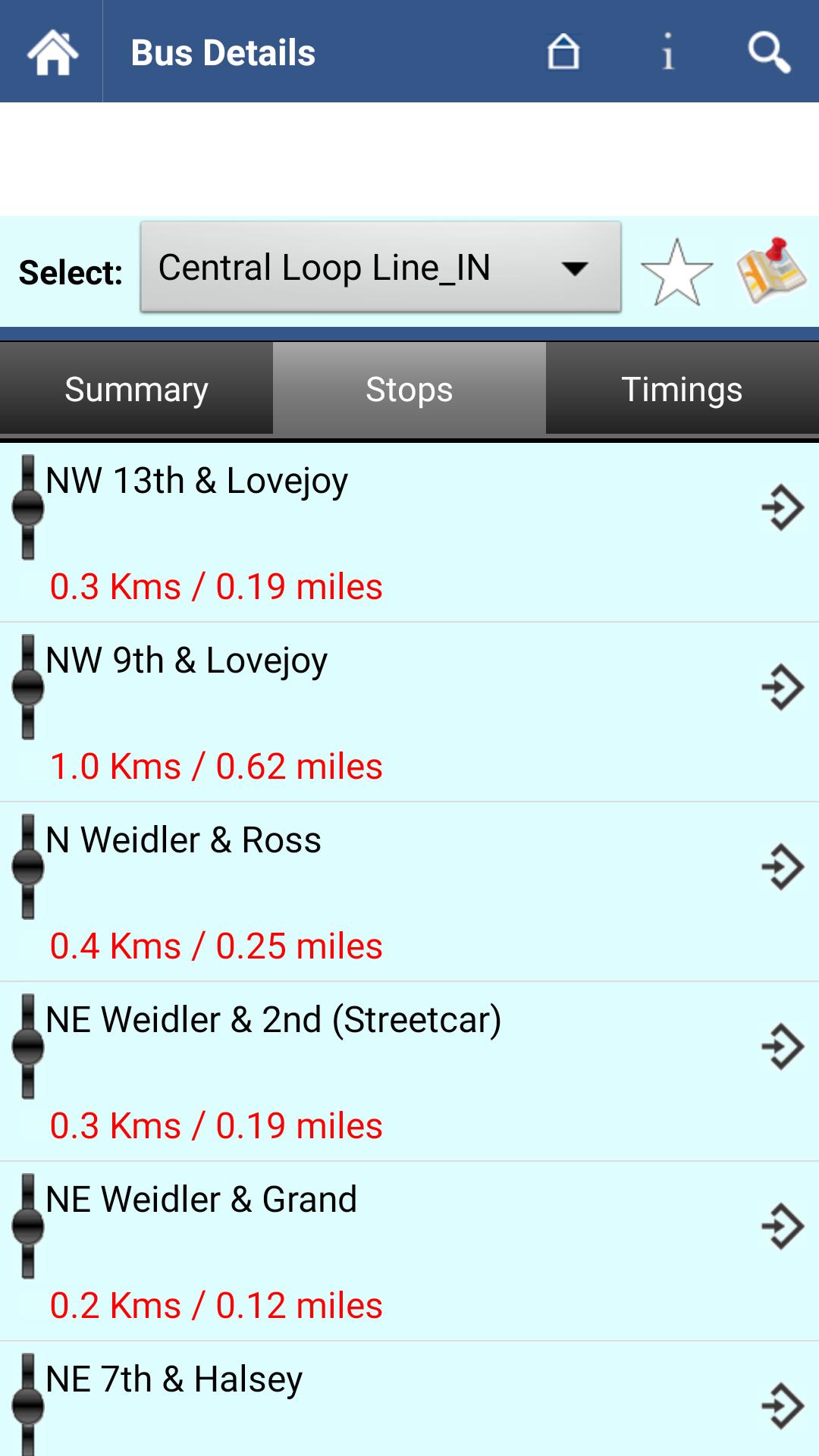Switch to the Summary tab
Screen dimensions: 819x1456
136,388
